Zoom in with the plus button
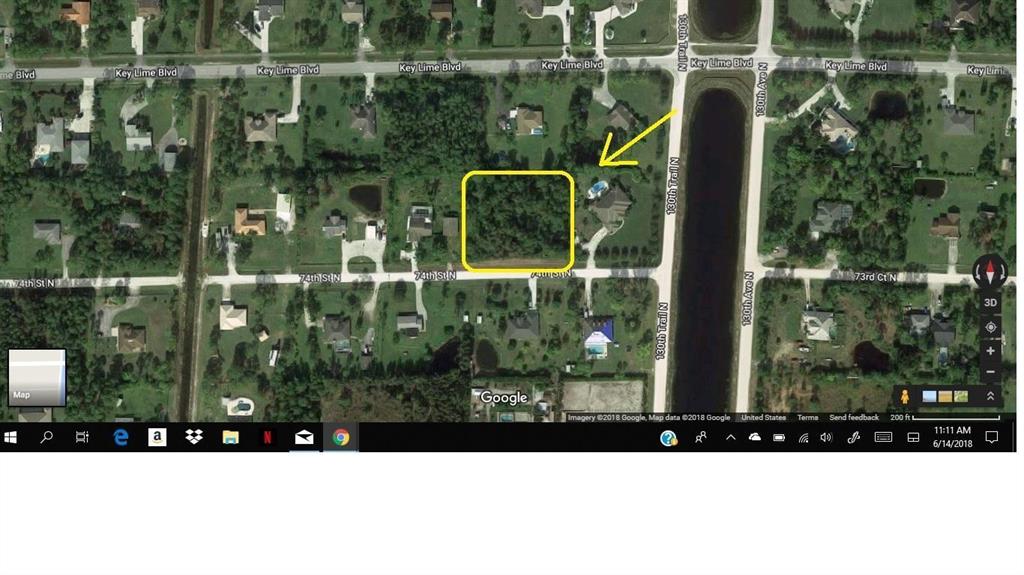 click(990, 351)
